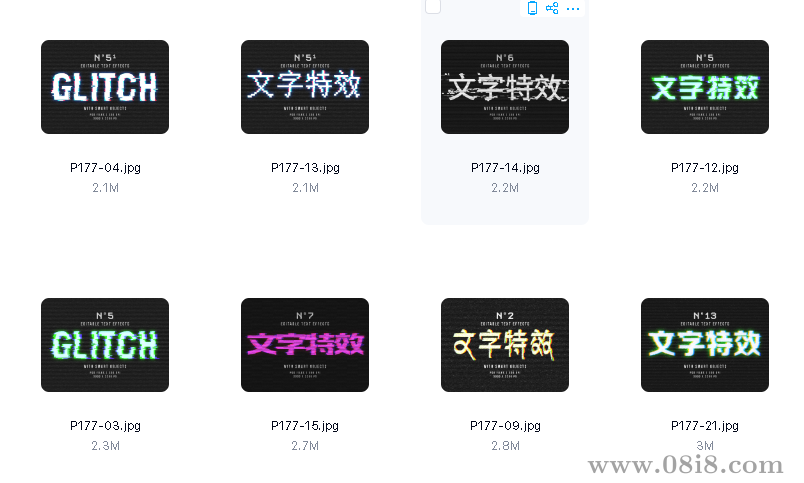Screen dimensions: 804x483
Task: View the P177-21.jpg thumbnail
Action: coord(705,345)
